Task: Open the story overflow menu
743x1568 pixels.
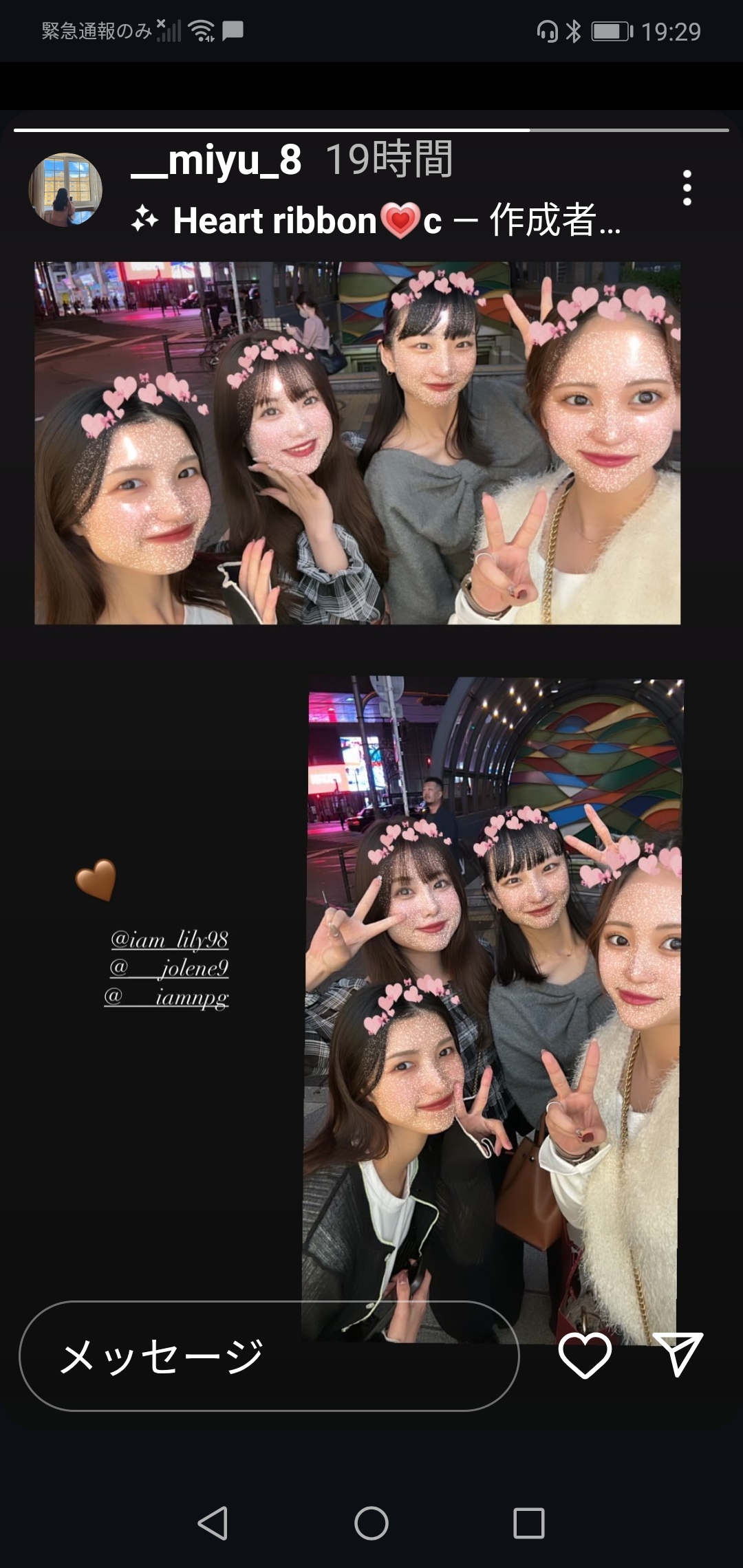Action: [x=687, y=188]
